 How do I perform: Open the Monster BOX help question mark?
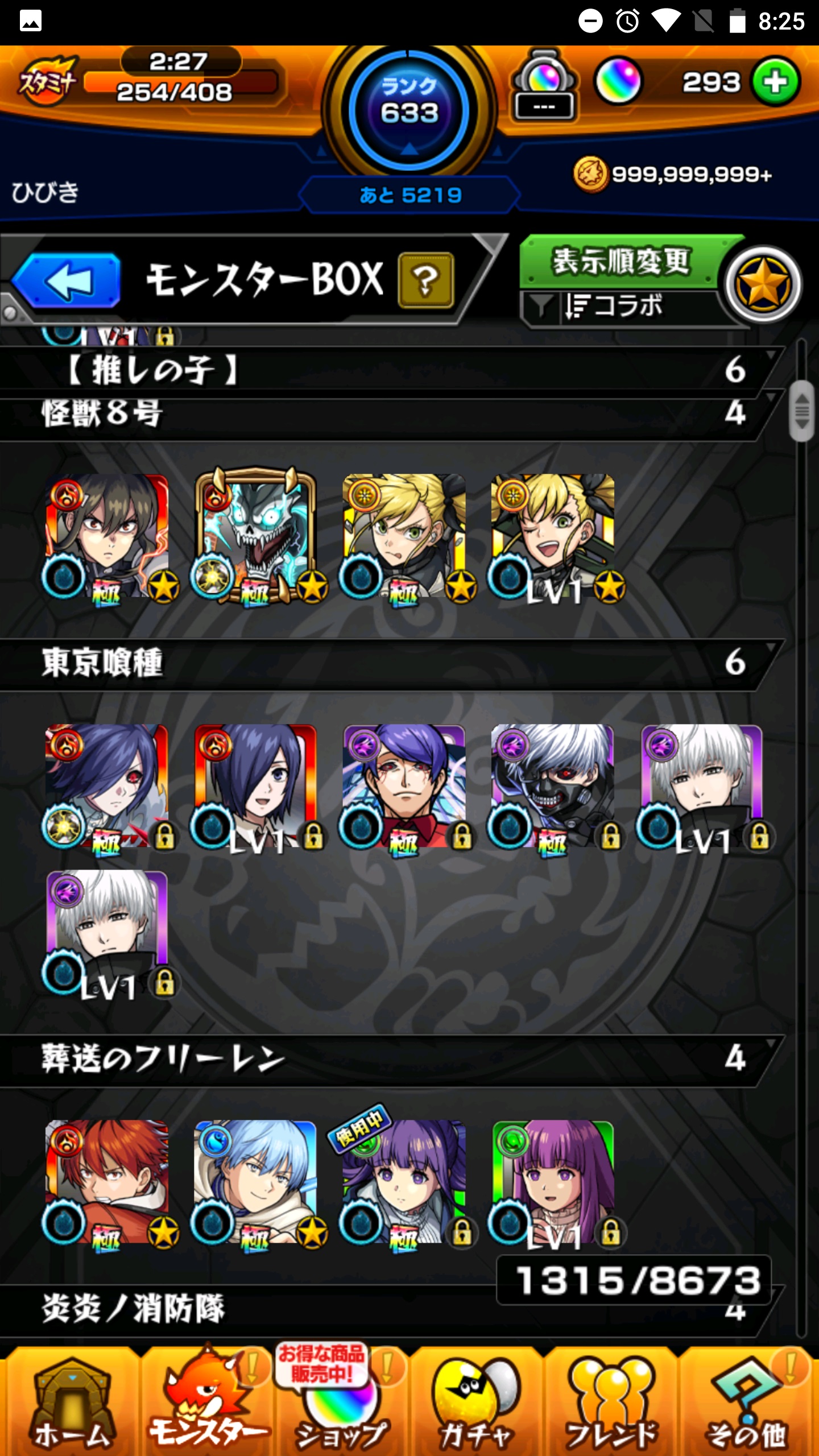[x=426, y=280]
